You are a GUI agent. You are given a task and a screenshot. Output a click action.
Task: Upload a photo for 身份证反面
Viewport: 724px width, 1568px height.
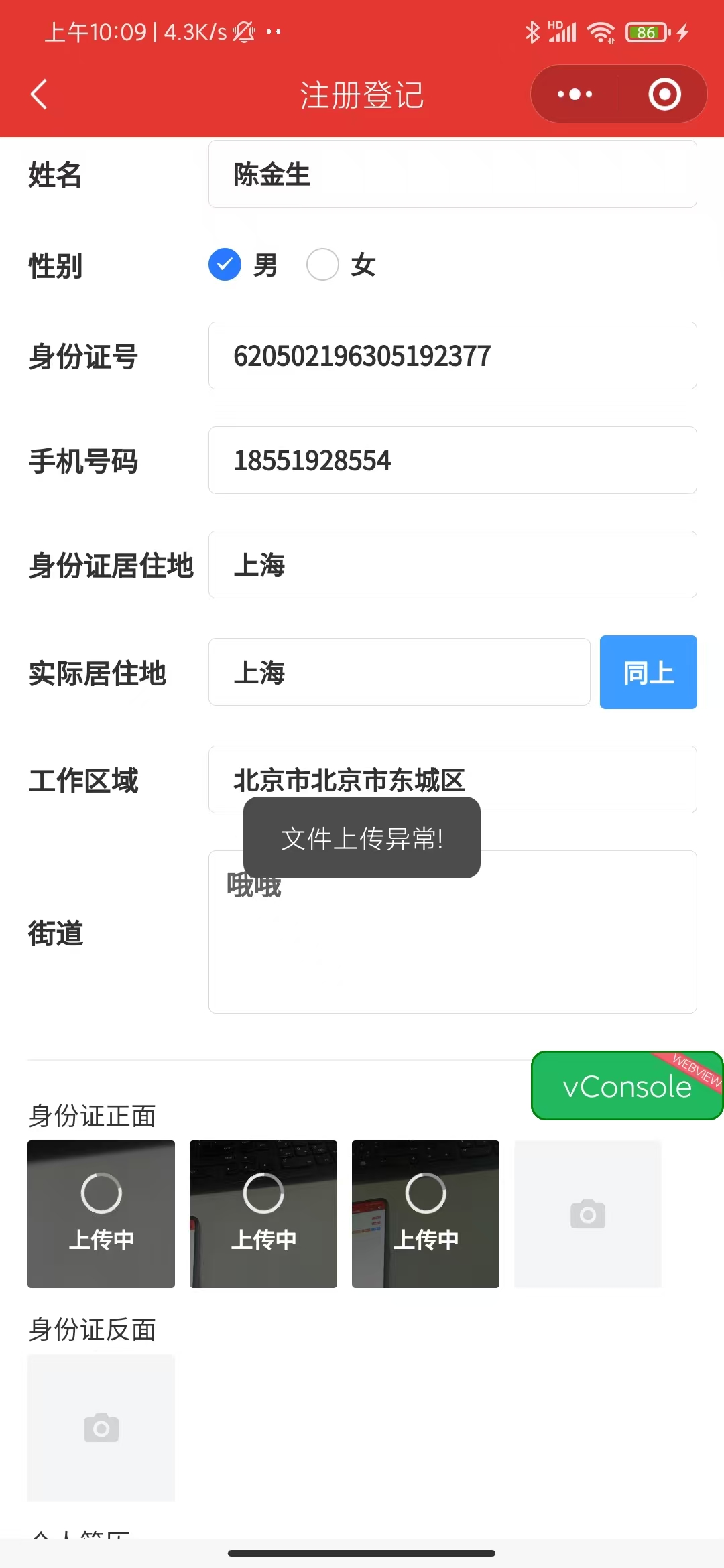click(101, 1428)
